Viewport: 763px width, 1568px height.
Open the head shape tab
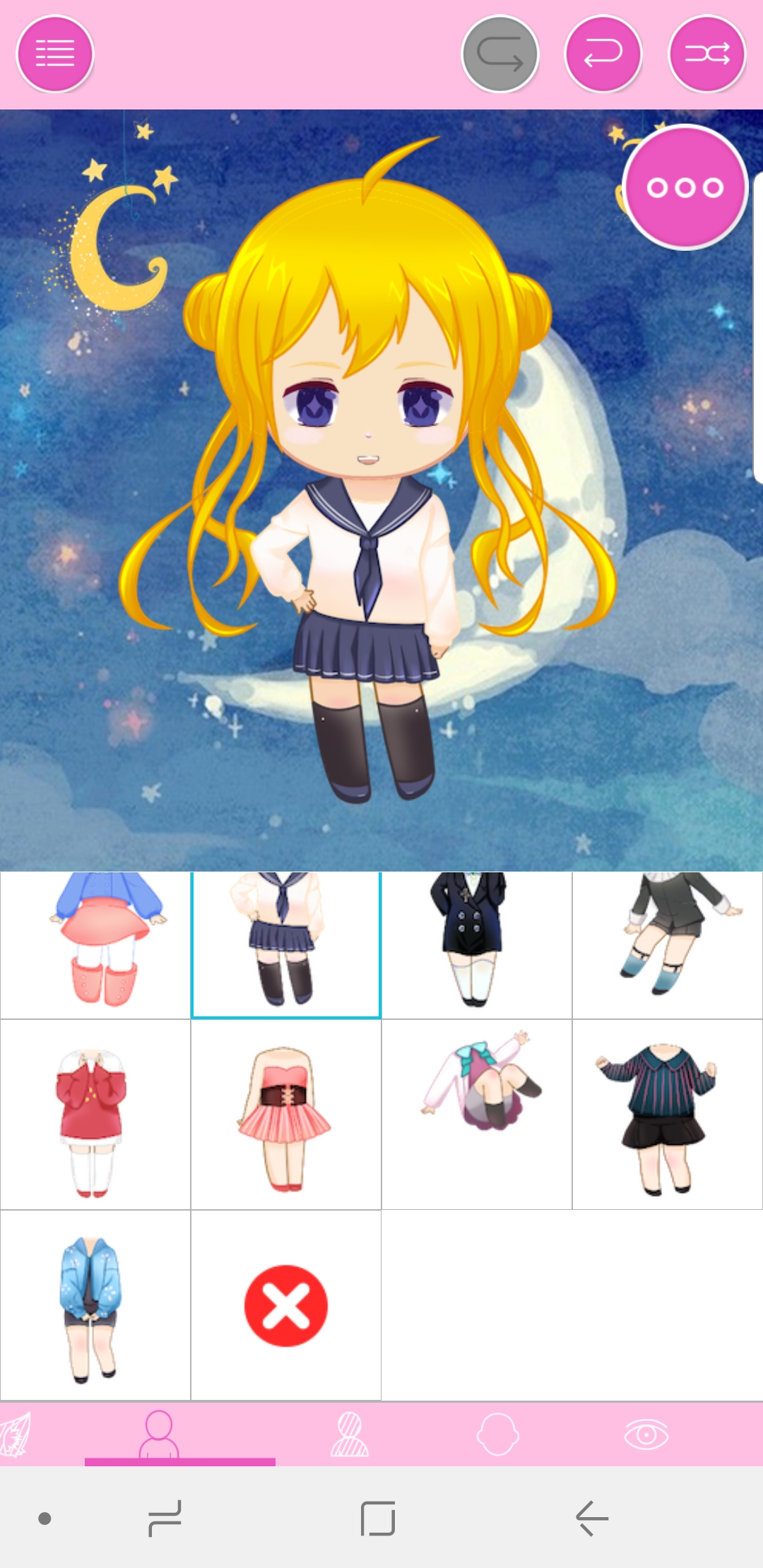[498, 1434]
